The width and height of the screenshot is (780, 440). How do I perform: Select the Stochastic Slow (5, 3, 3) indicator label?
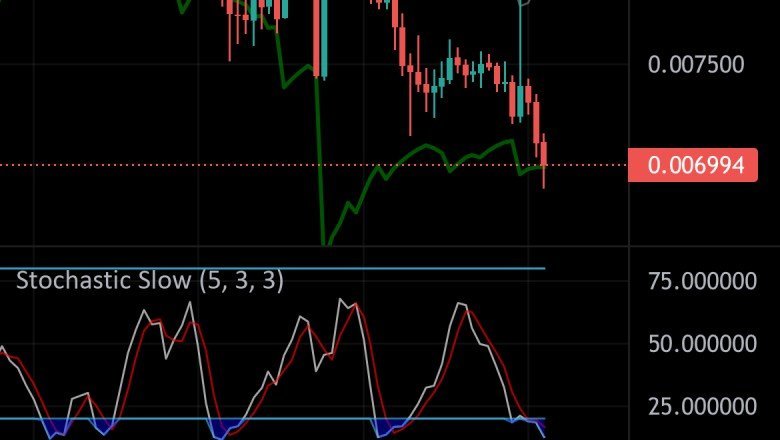150,281
